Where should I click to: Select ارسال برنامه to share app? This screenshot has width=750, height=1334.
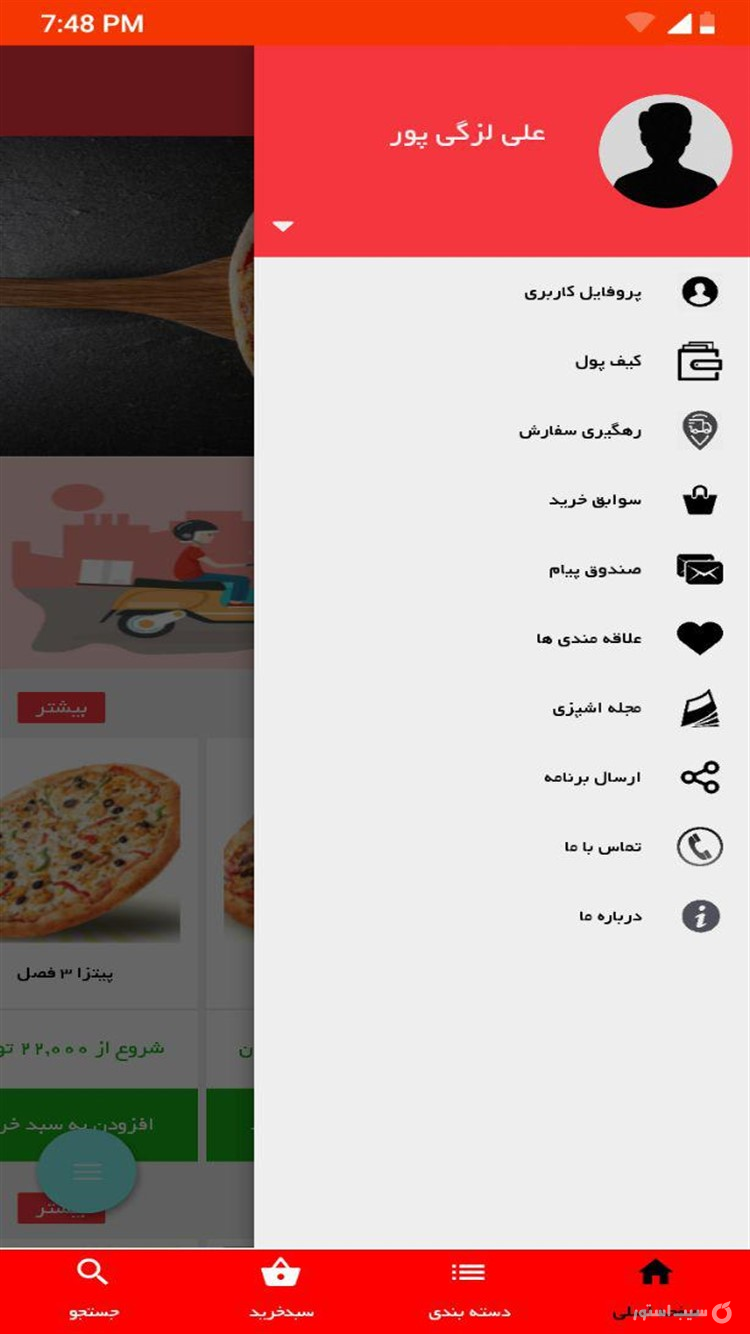point(592,777)
